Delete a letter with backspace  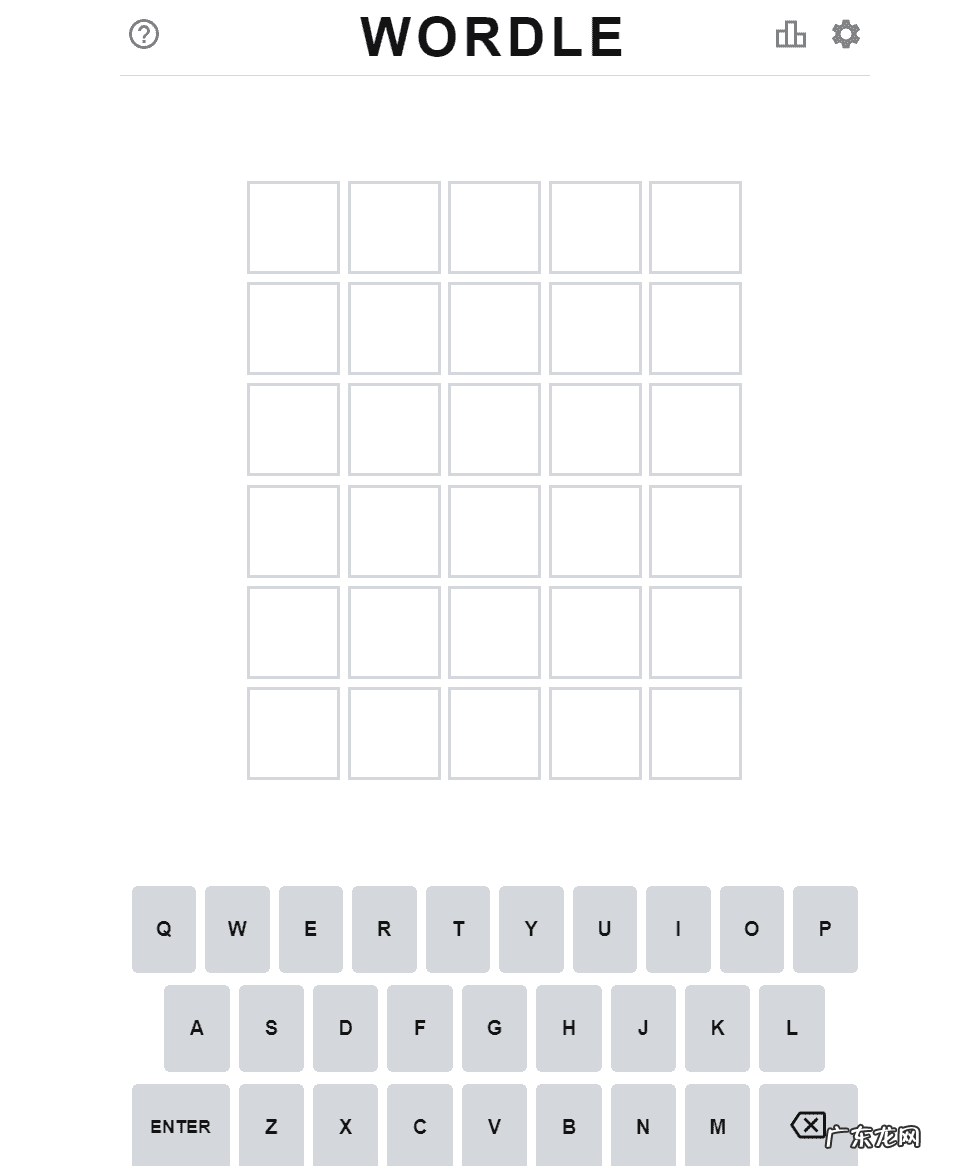(x=808, y=1126)
